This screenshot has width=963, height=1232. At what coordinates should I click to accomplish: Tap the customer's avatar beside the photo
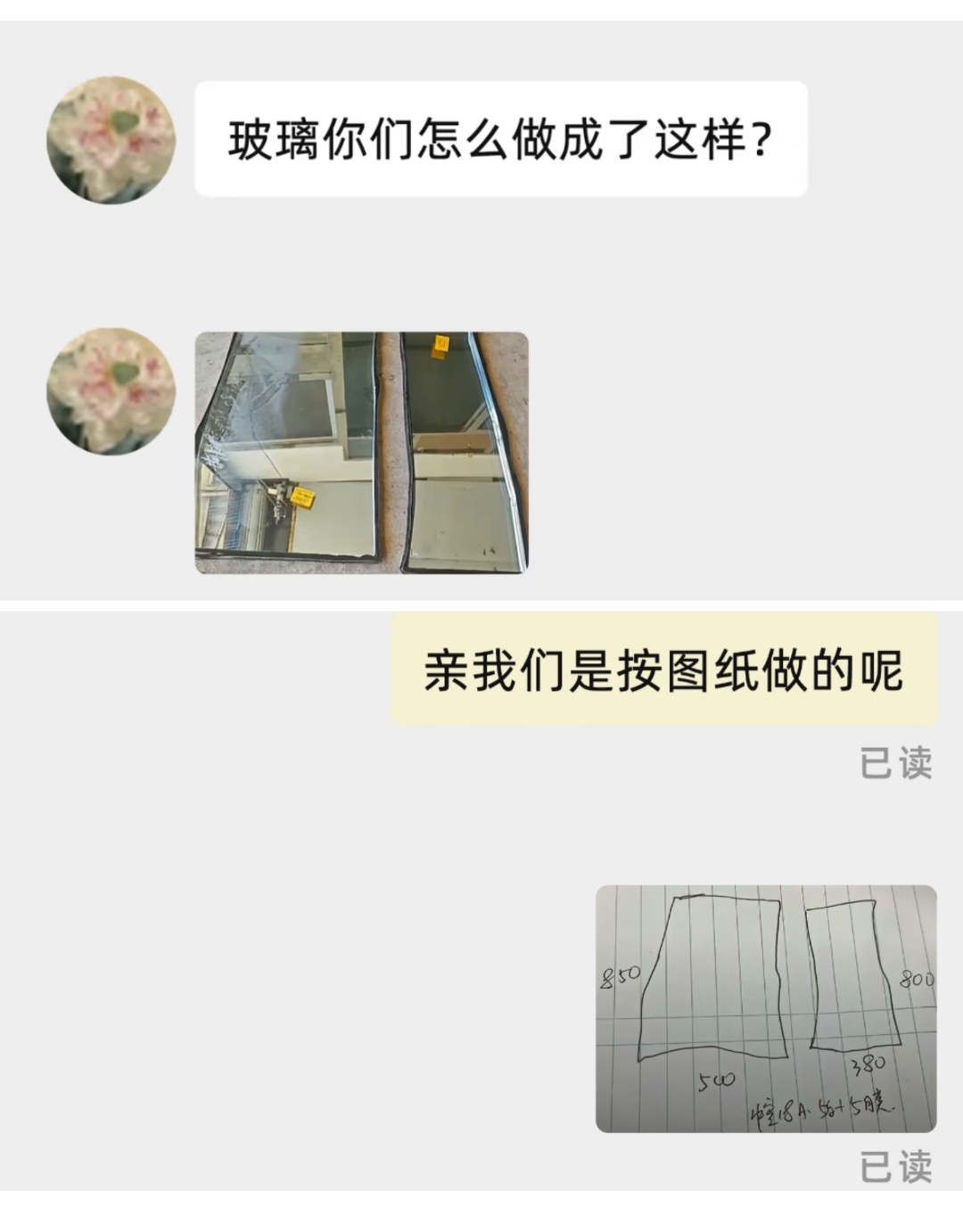pos(111,390)
